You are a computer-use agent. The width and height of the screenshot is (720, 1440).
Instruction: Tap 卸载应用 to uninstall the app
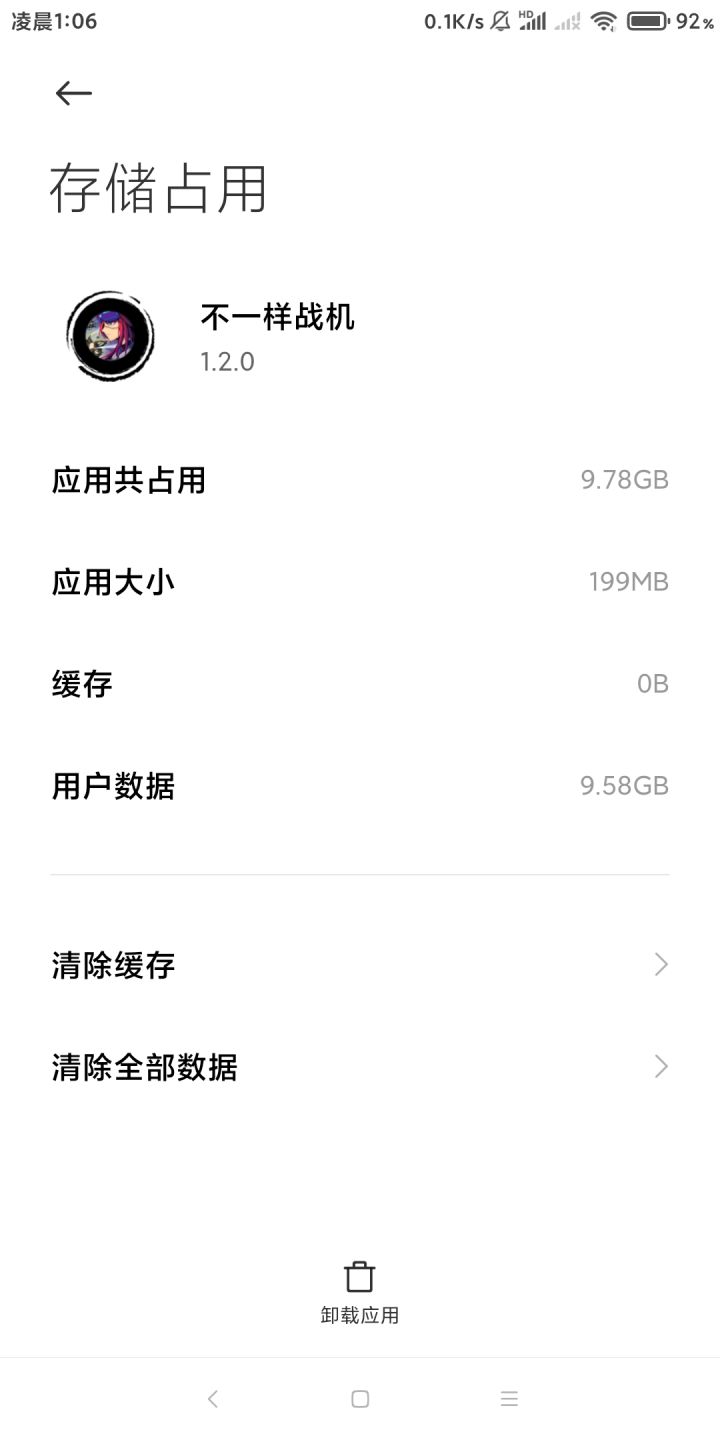[360, 1293]
